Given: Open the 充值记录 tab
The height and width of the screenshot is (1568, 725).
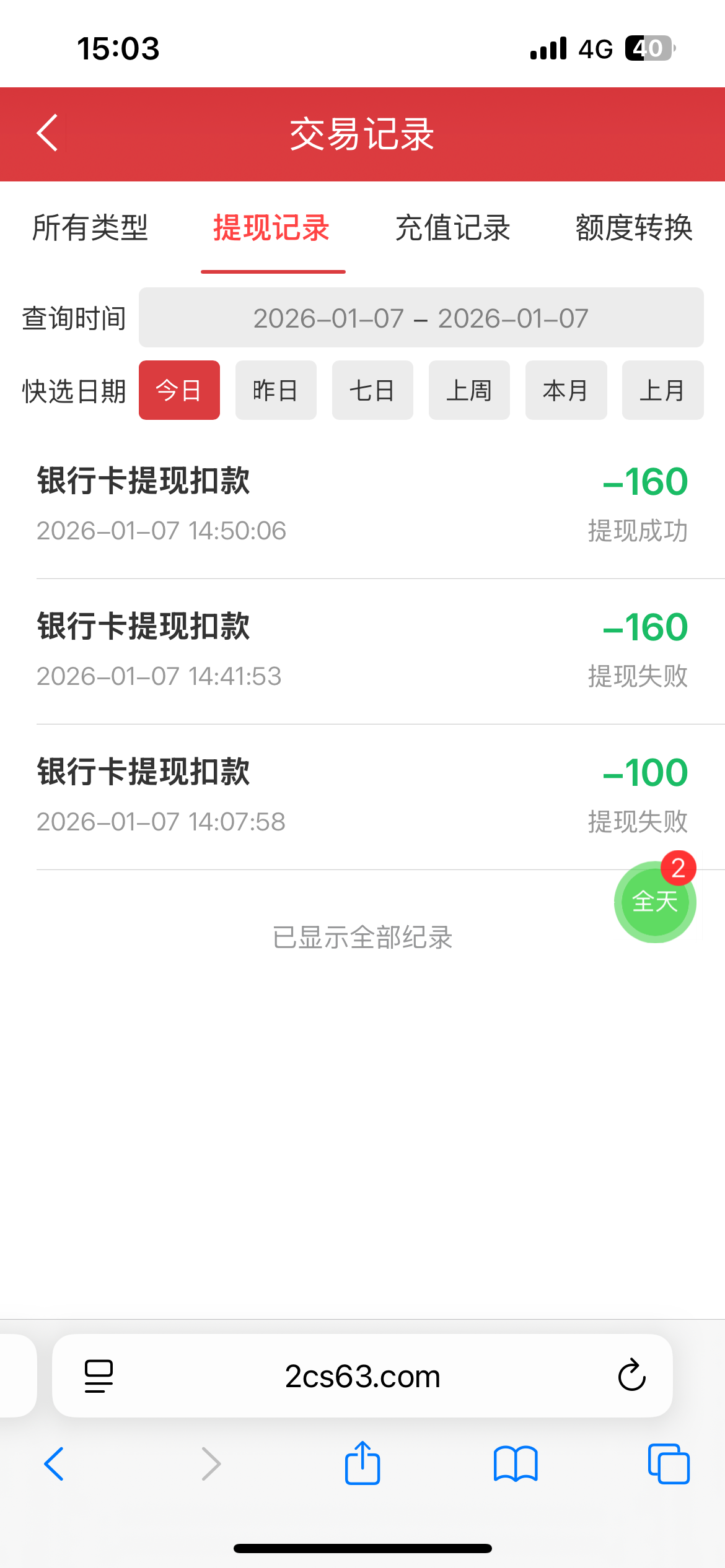Looking at the screenshot, I should click(453, 228).
